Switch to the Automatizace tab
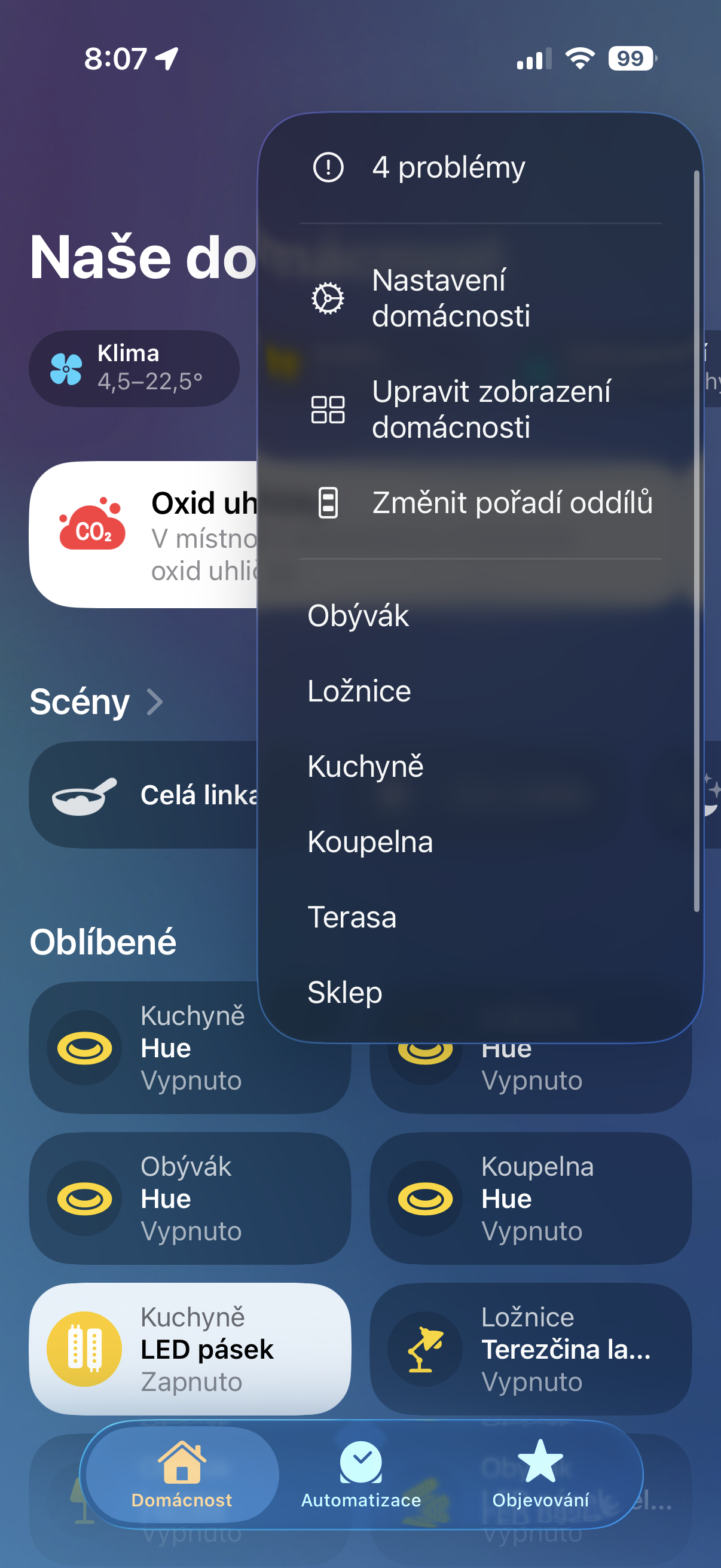This screenshot has width=721, height=1568. click(x=361, y=1474)
